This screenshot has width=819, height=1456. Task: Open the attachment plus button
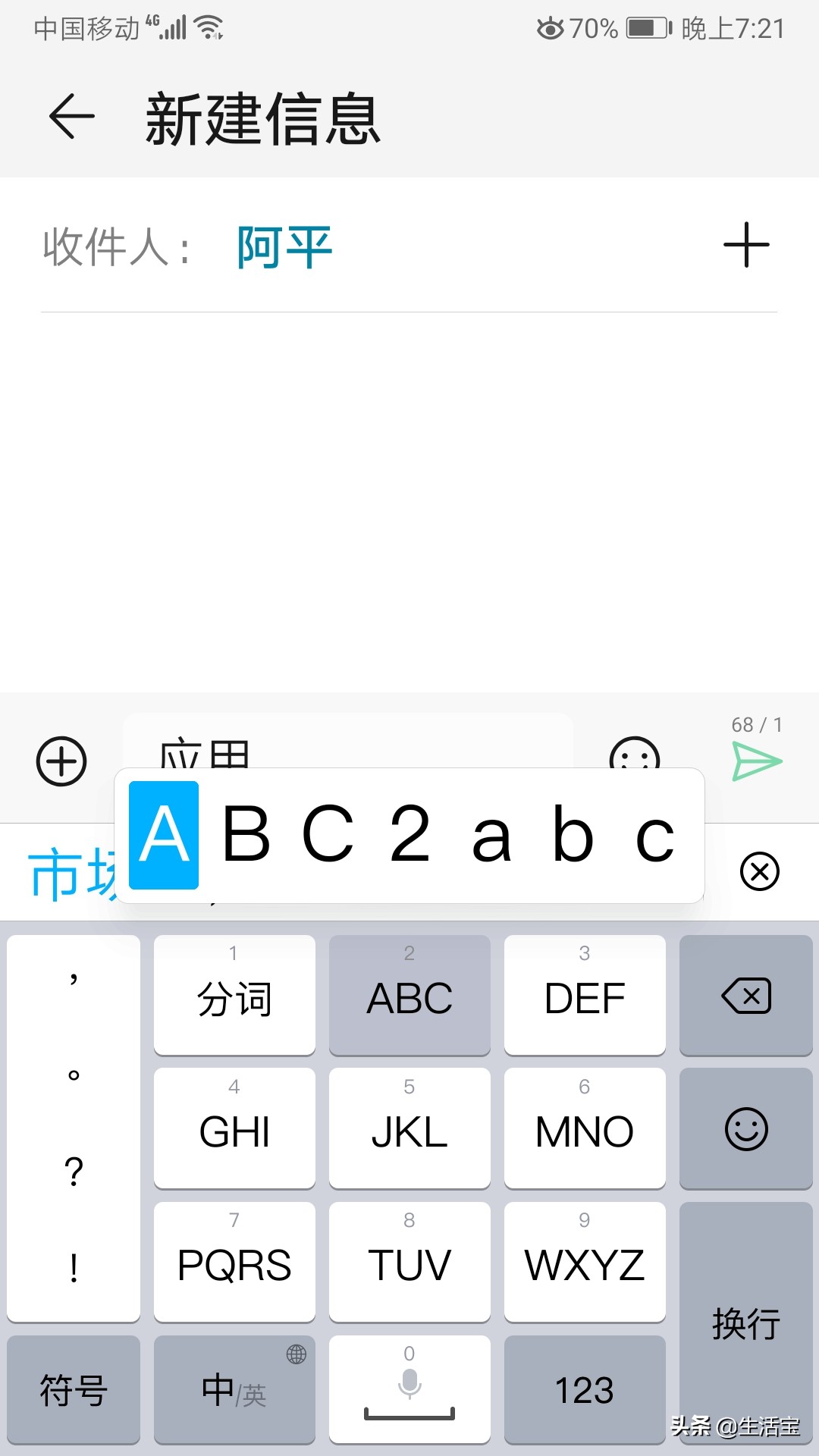point(61,761)
